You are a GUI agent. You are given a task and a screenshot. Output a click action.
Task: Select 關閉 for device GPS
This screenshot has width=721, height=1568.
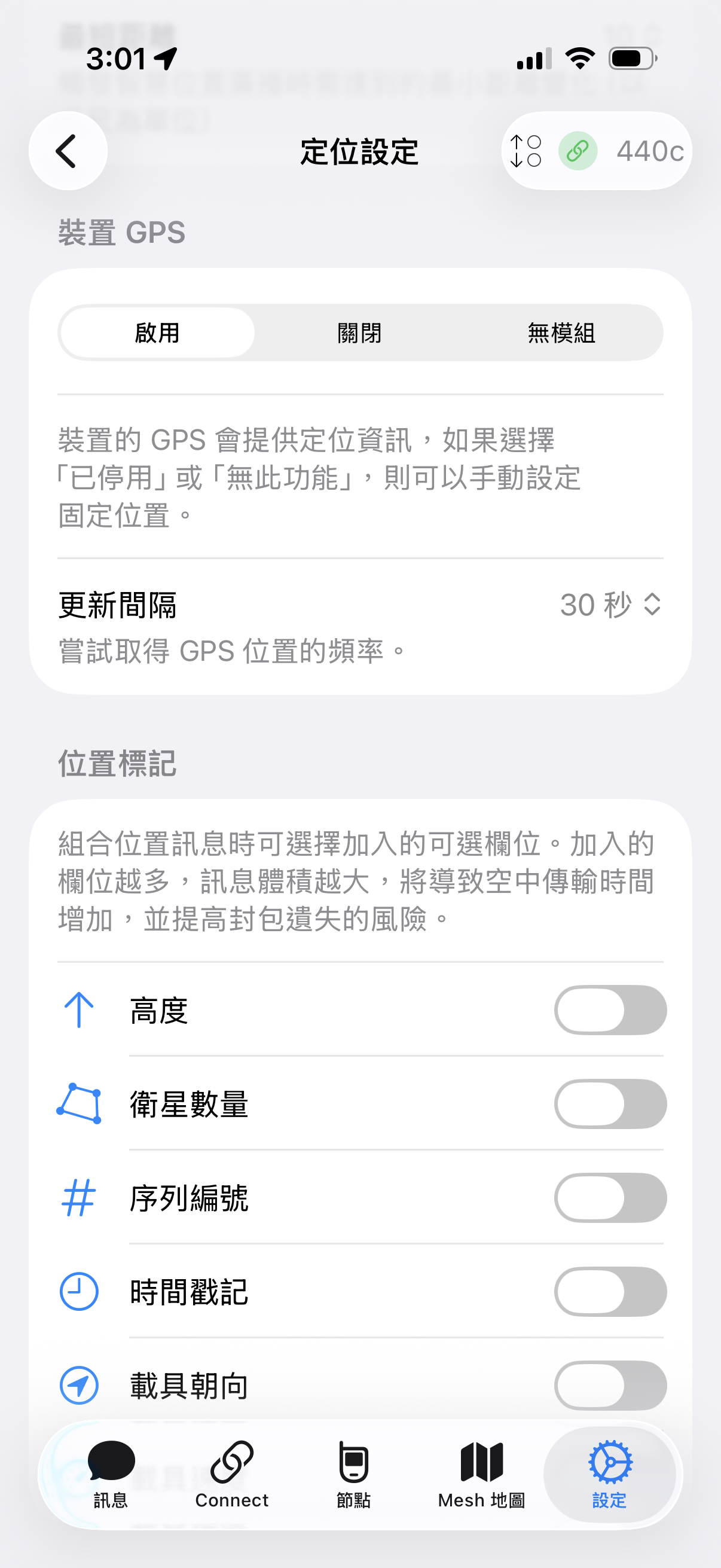coord(359,333)
